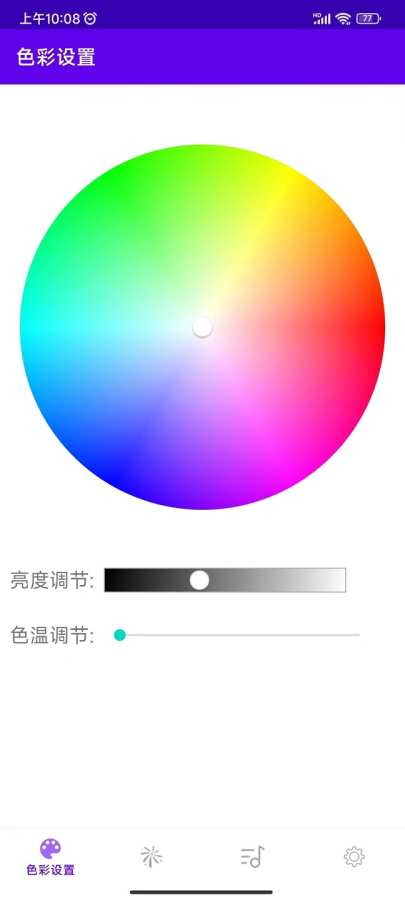Viewport: 405px width, 900px height.
Task: Switch to the light effects sparkle tab
Action: pos(151,857)
